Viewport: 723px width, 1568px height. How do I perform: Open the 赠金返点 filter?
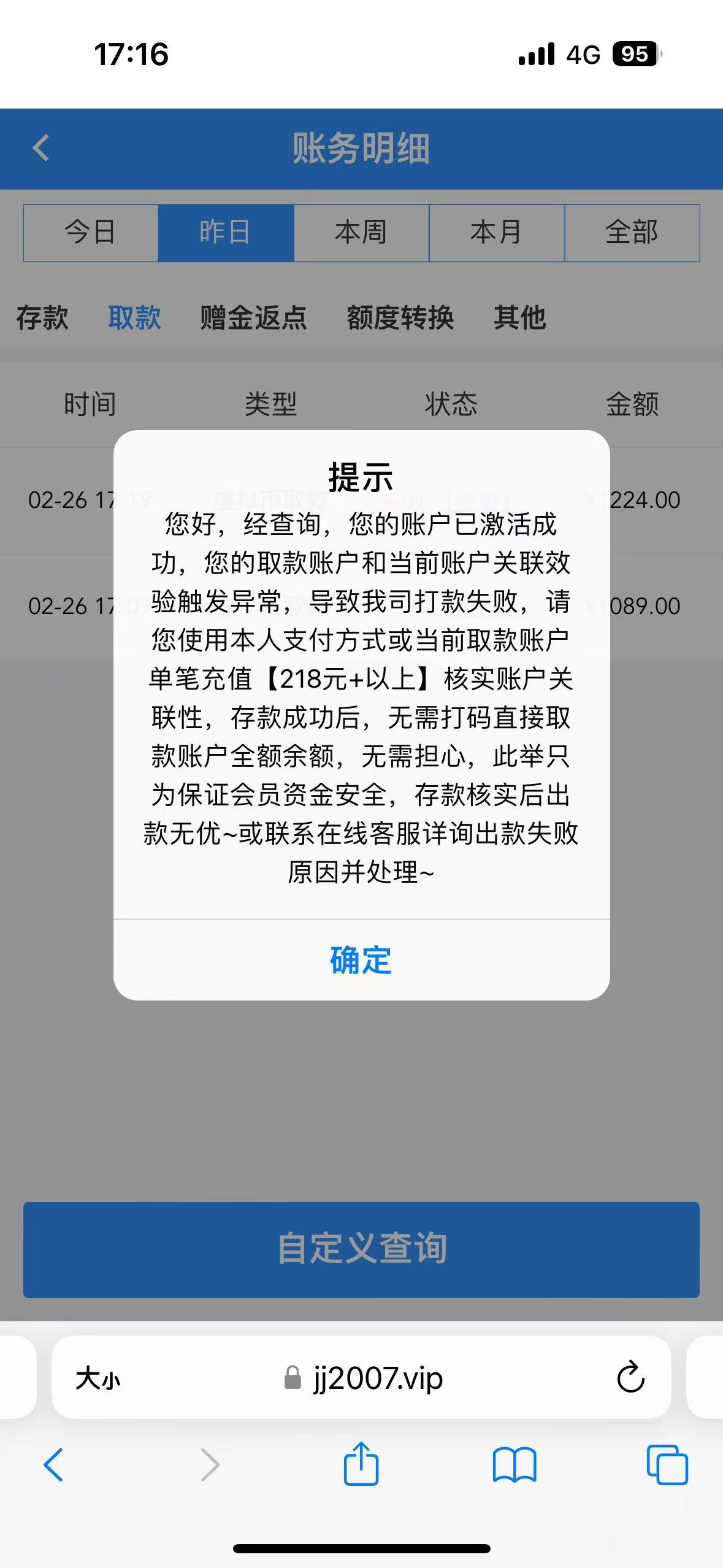pos(254,319)
